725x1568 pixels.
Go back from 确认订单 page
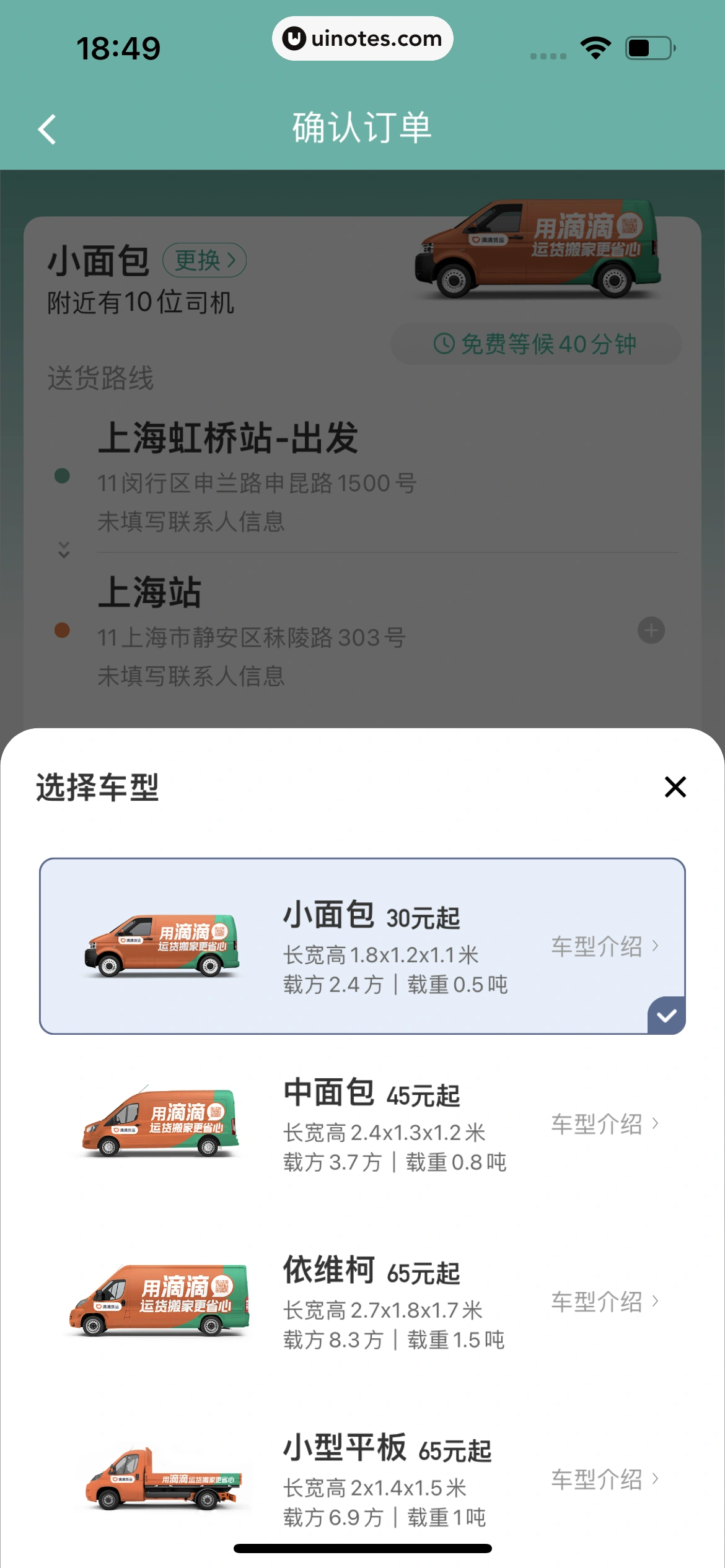coord(47,129)
